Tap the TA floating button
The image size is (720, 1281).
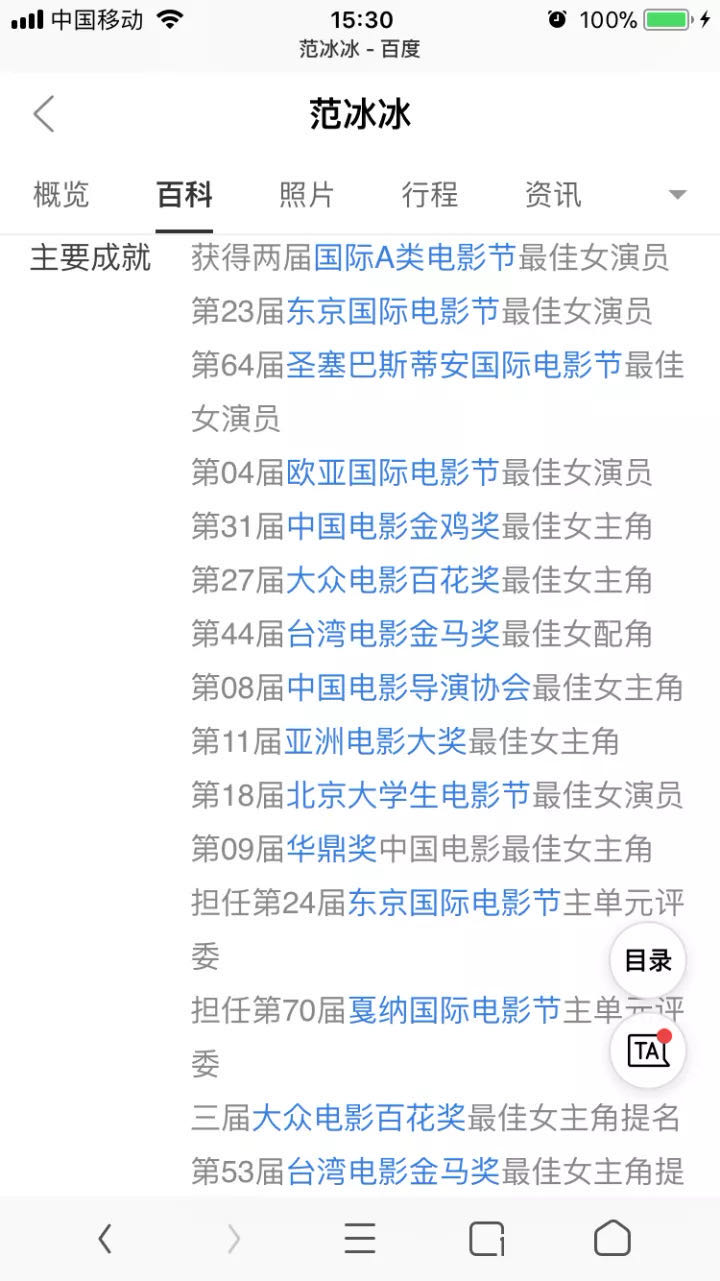(x=647, y=1050)
